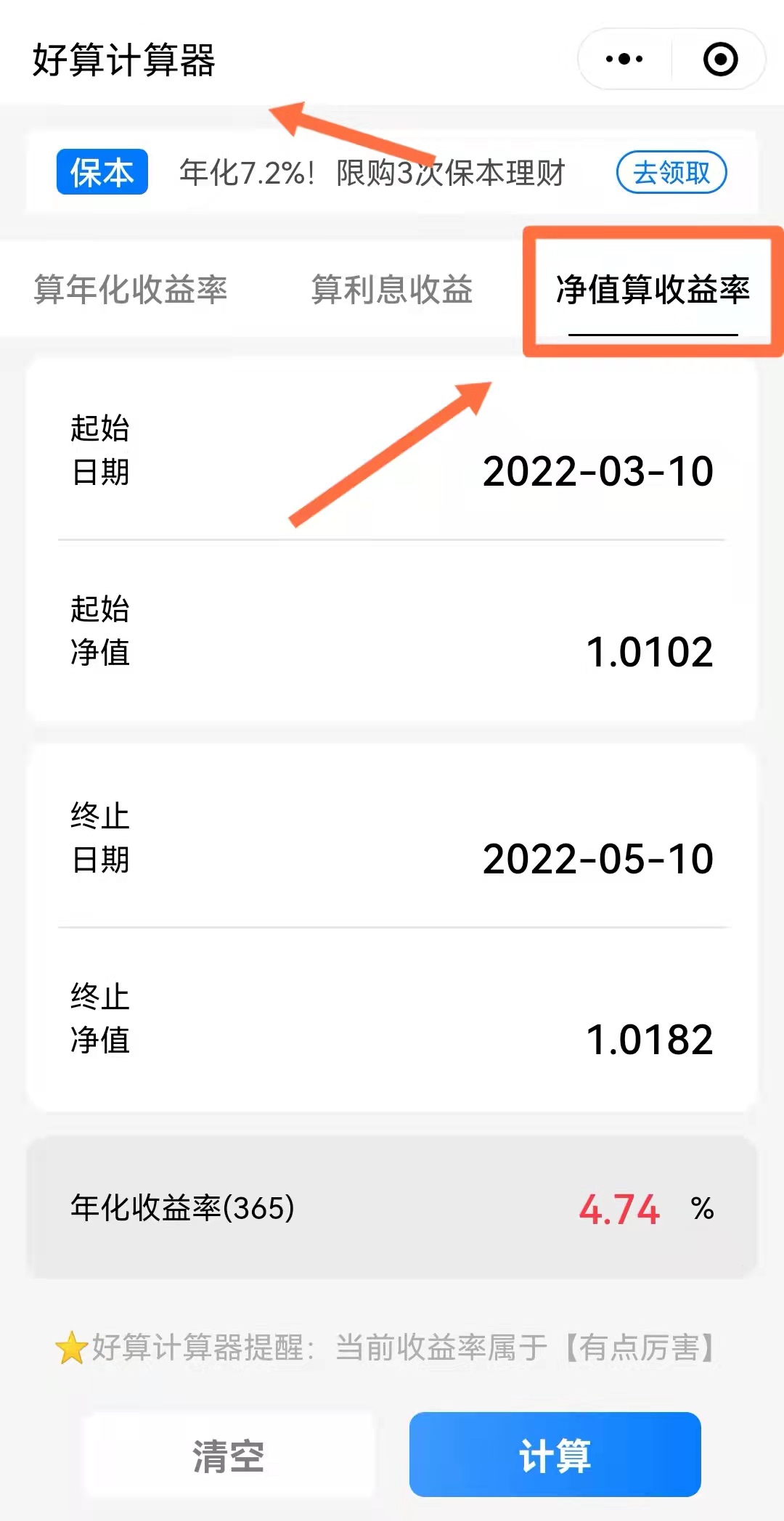Open the mini program's three-dot menu
The height and width of the screenshot is (1521, 784).
(624, 60)
